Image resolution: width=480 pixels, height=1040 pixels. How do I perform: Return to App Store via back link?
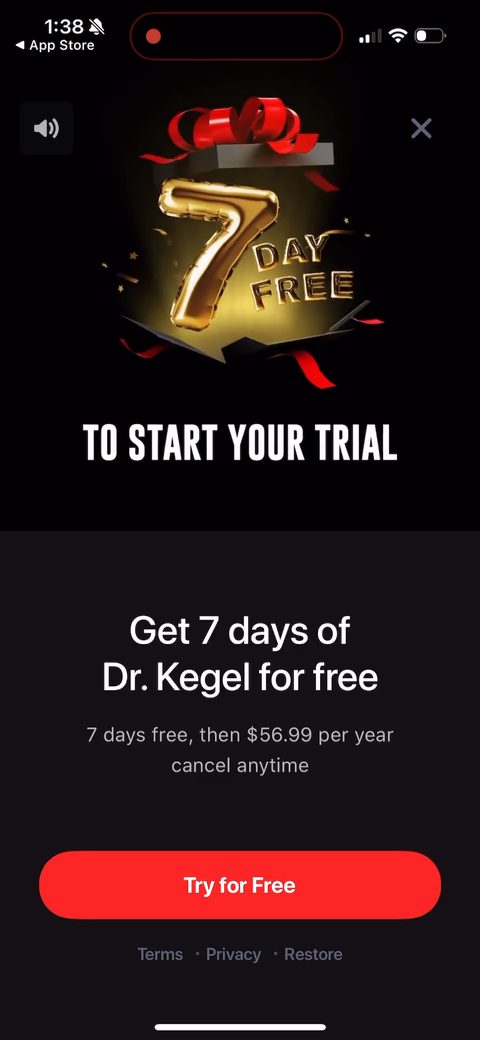55,45
